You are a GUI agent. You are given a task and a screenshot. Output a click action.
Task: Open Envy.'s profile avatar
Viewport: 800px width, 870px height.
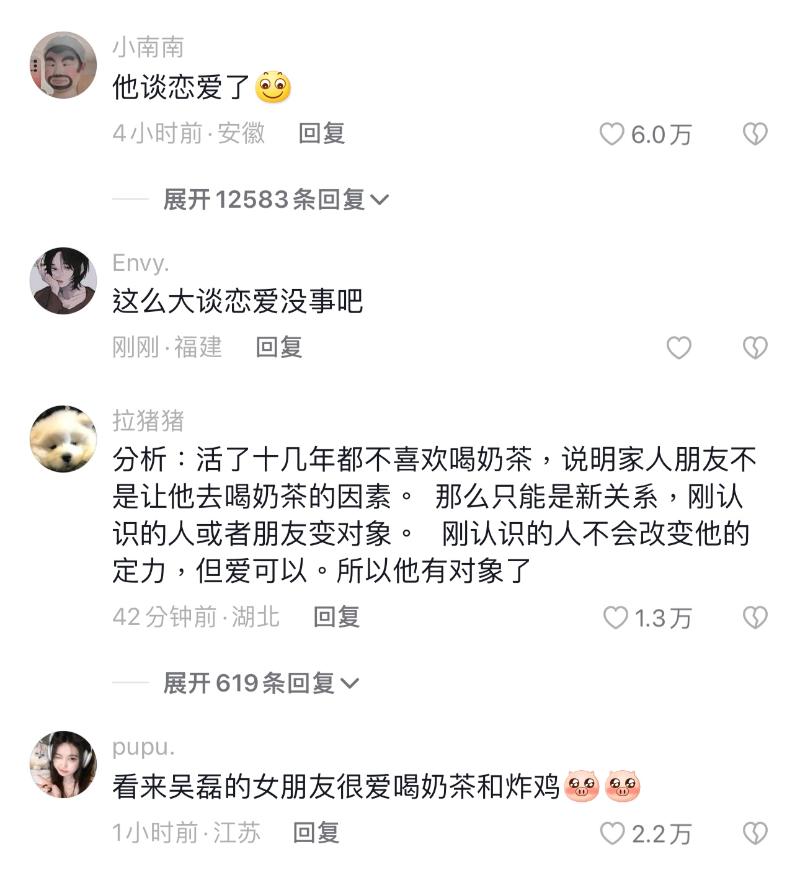63,281
